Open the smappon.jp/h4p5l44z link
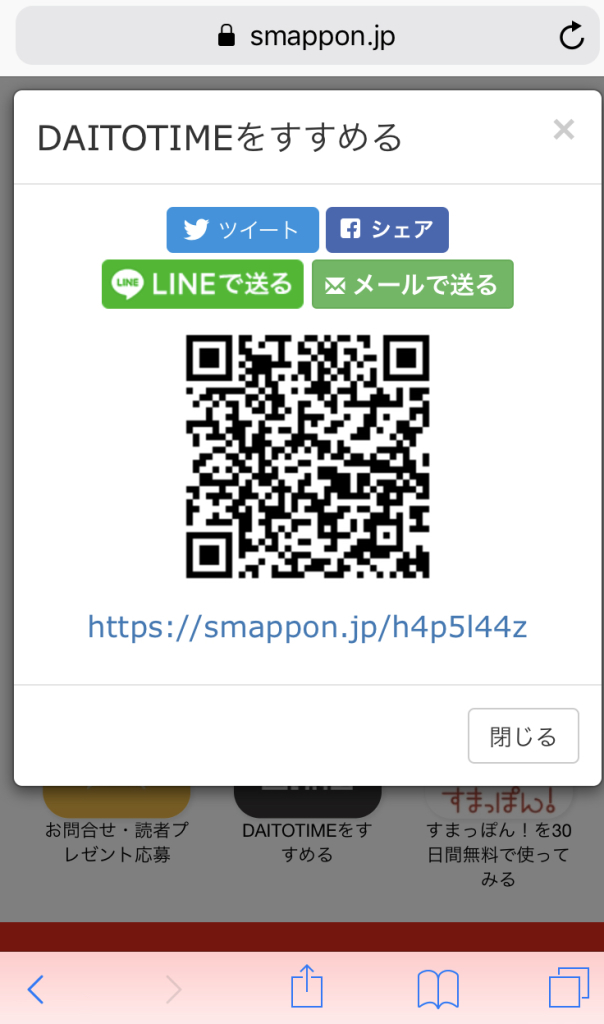604x1024 pixels. click(307, 627)
